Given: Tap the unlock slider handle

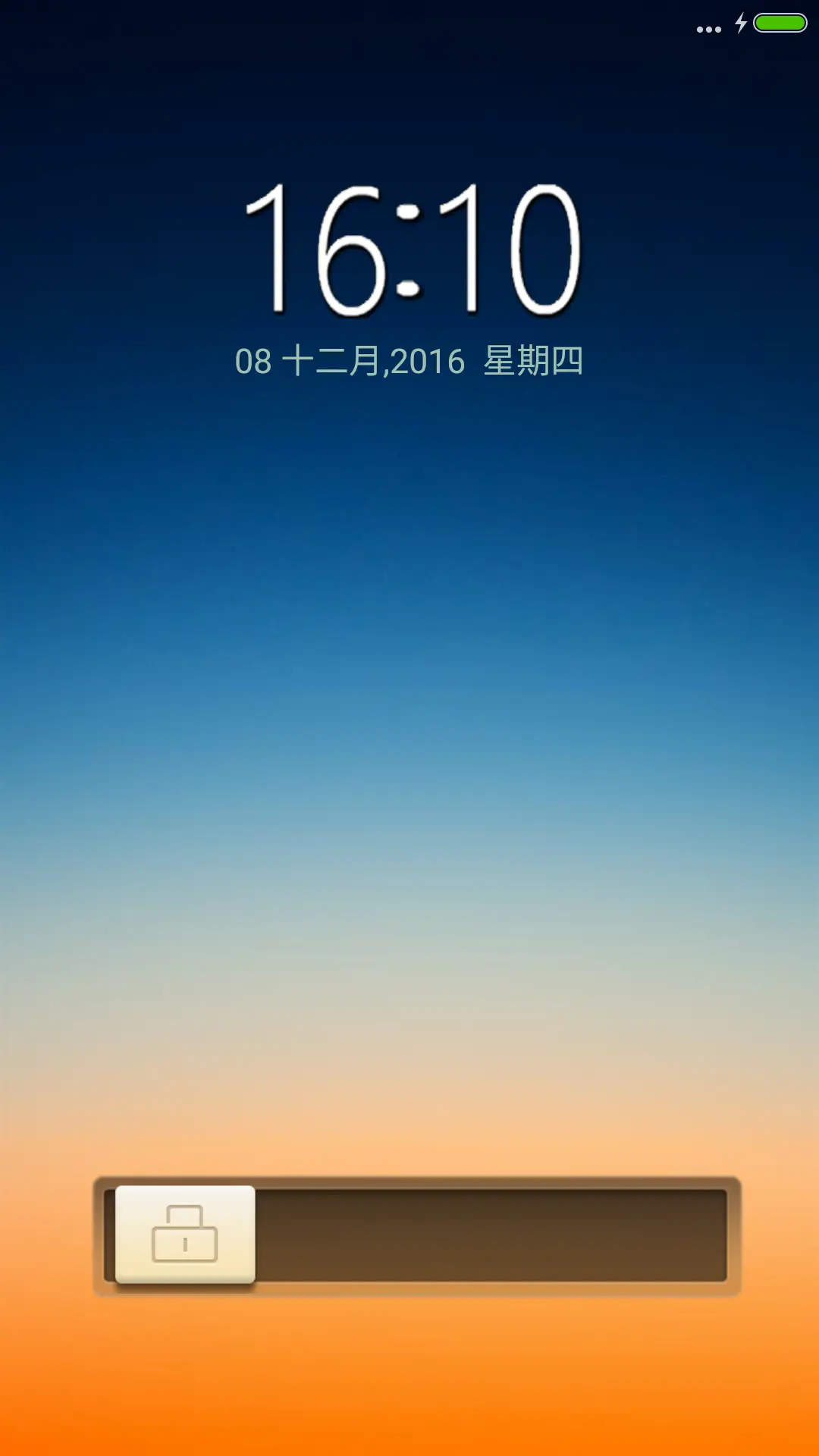Looking at the screenshot, I should pos(185,1234).
